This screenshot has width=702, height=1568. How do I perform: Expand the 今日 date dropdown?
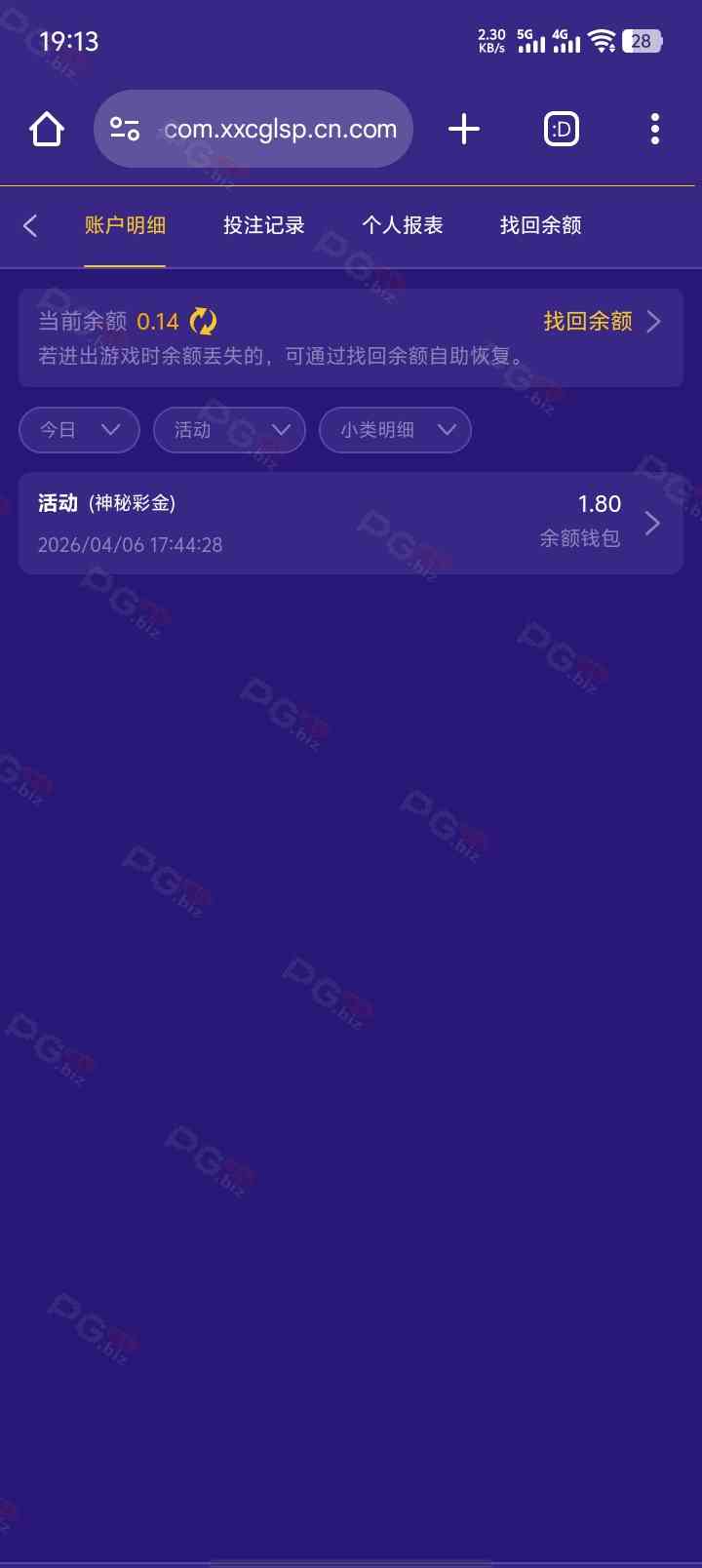(79, 430)
